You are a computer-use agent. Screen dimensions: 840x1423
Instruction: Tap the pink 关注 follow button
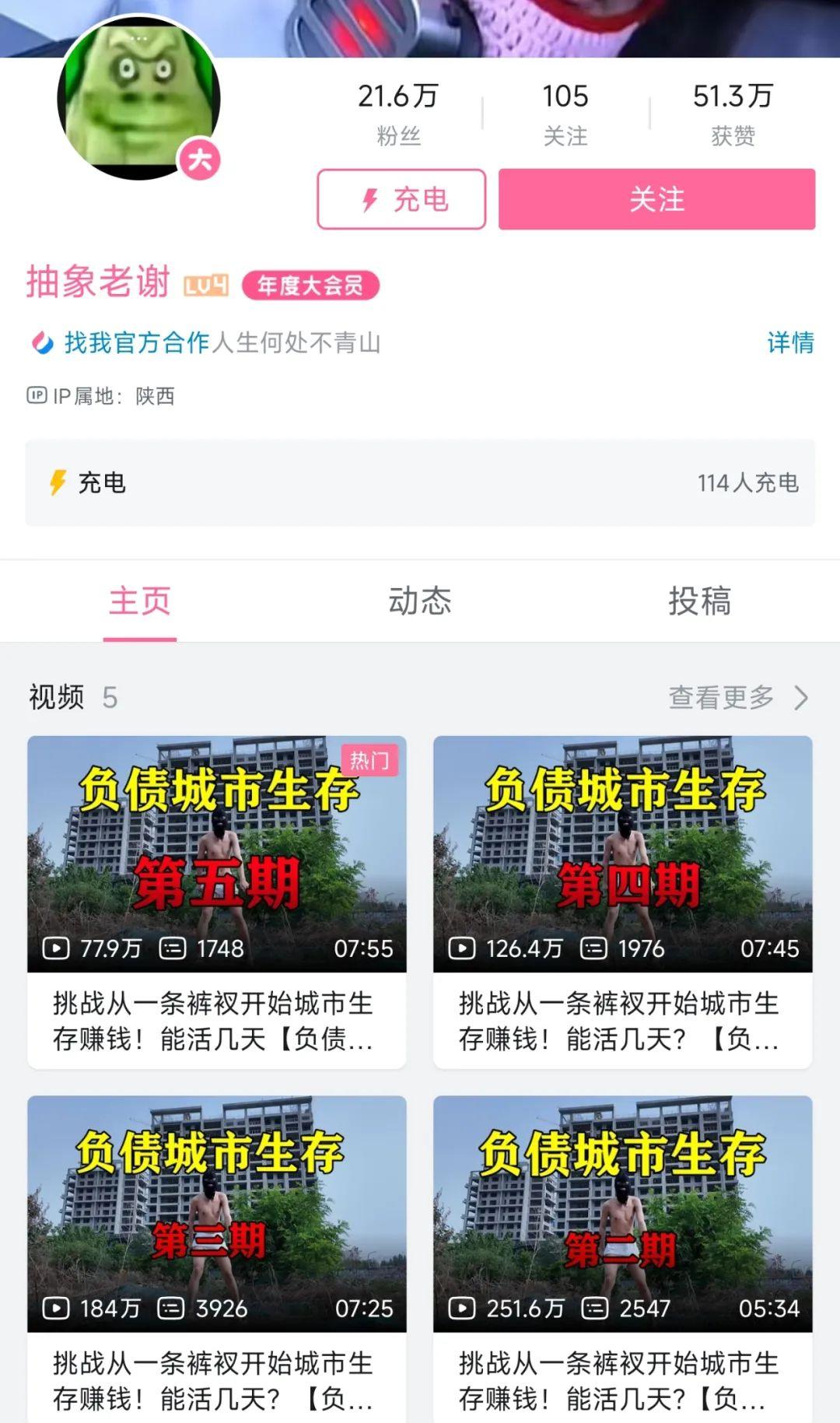[656, 199]
